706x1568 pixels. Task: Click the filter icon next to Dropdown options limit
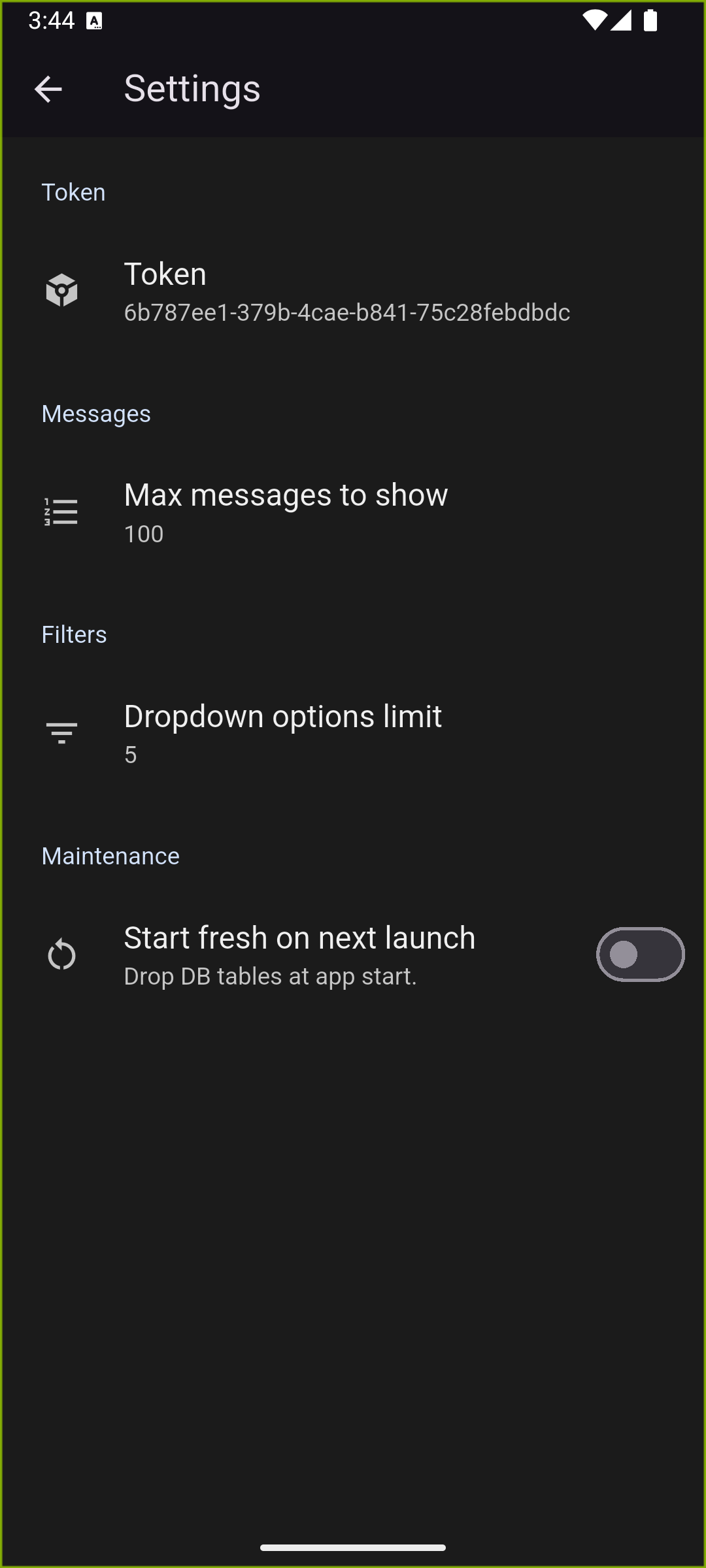coord(61,732)
